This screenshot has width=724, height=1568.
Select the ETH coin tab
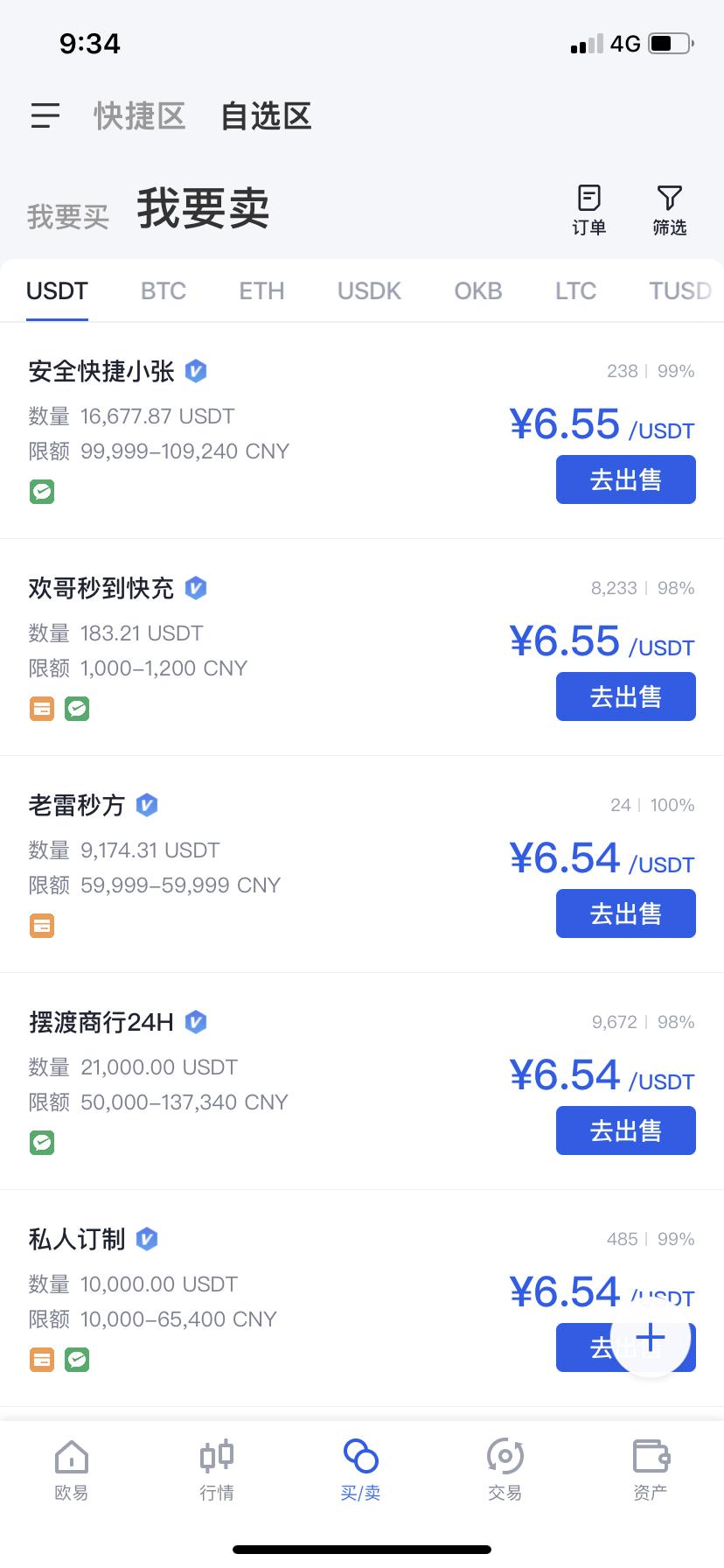click(261, 290)
